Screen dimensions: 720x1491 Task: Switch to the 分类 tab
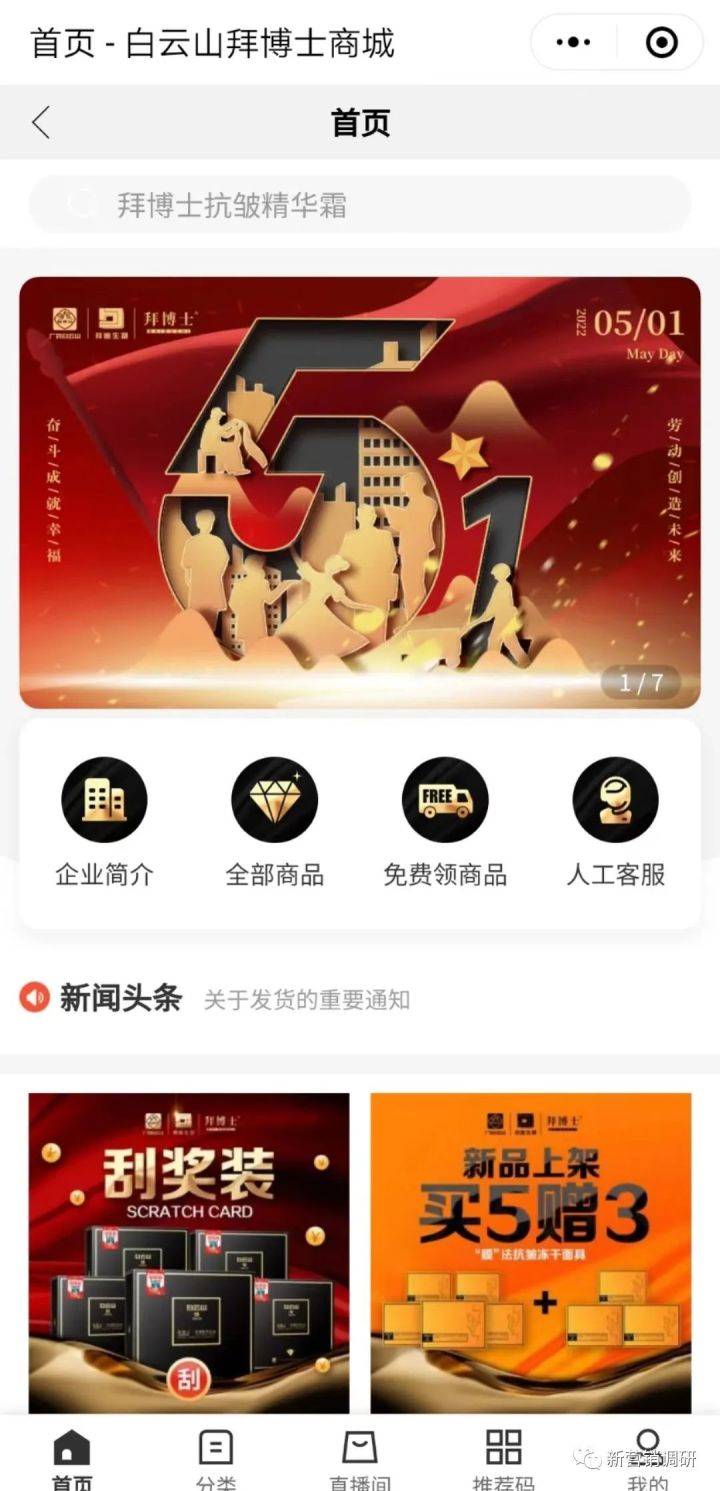tap(215, 1458)
